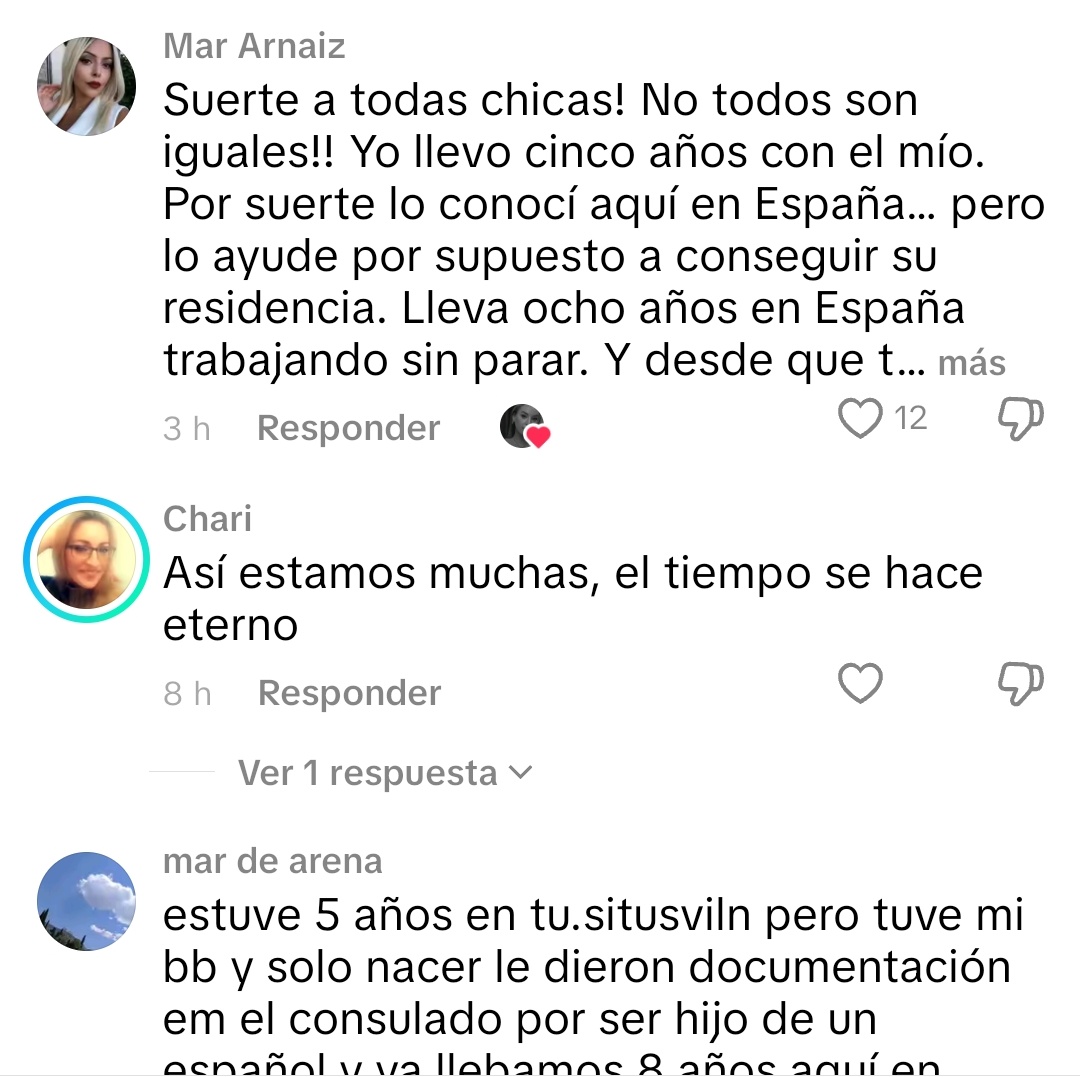Open Mar Arnaiz's profile picture
The width and height of the screenshot is (1080, 1077).
[86, 86]
